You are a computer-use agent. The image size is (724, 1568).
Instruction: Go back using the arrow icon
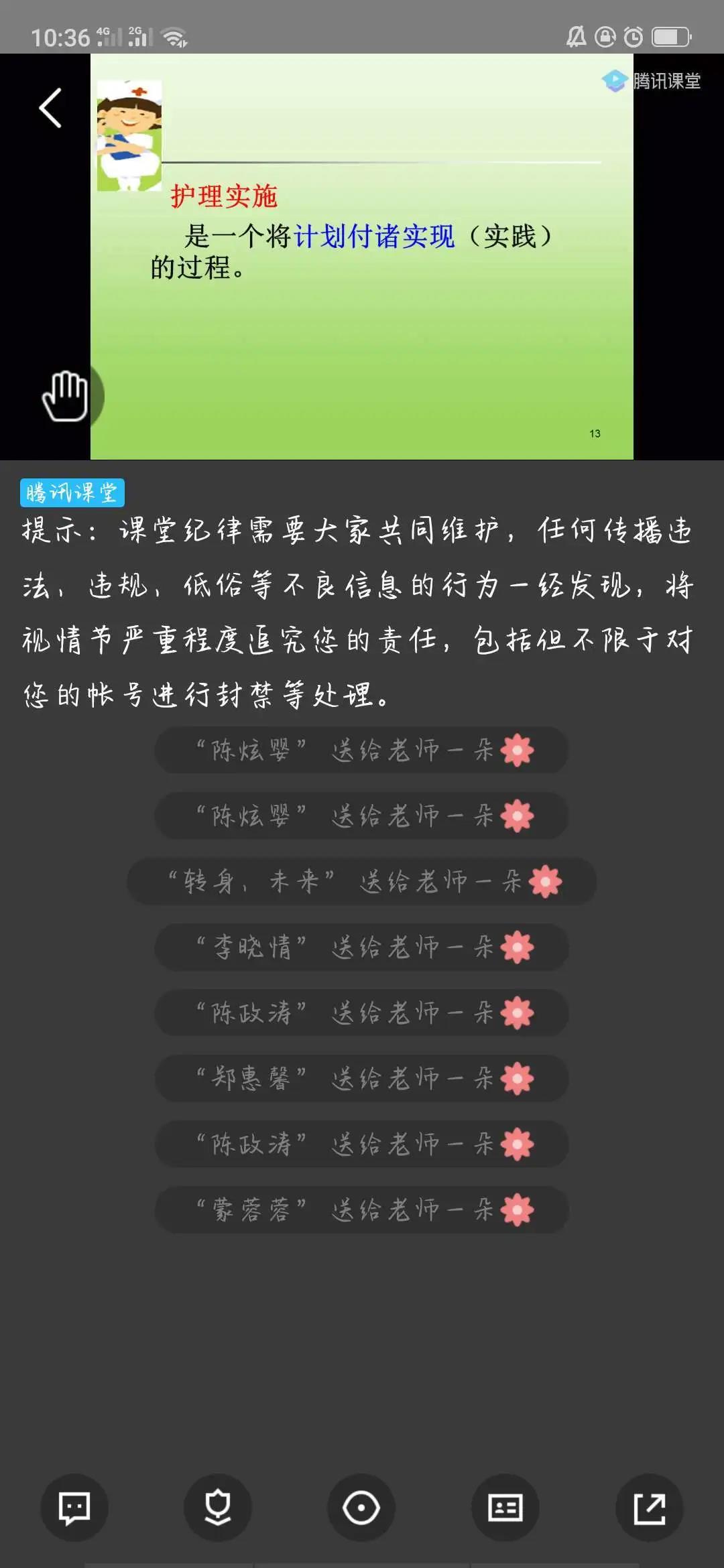pyautogui.click(x=50, y=108)
